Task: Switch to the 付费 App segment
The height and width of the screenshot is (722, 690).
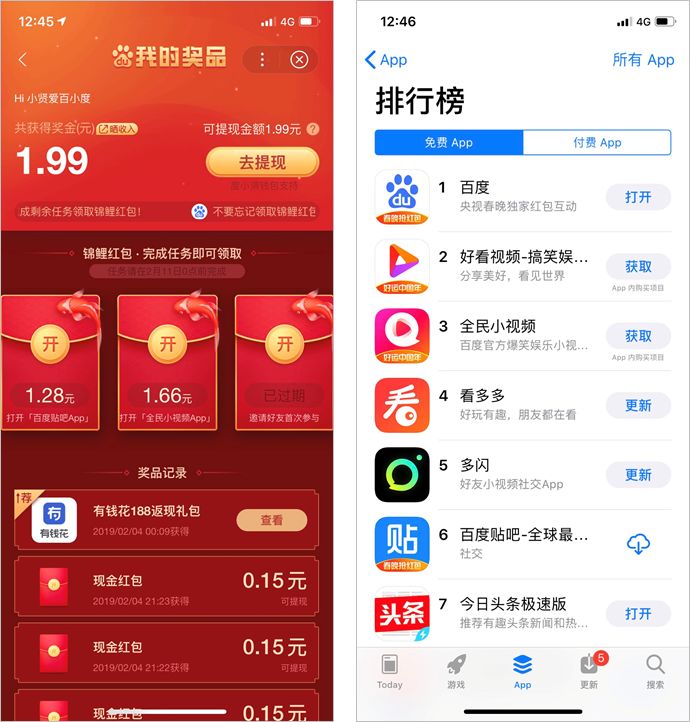Action: pyautogui.click(x=597, y=143)
